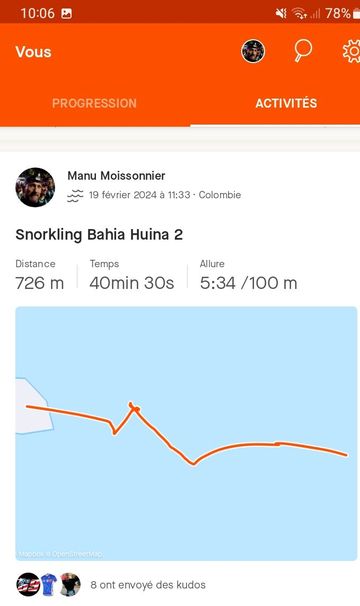This screenshot has width=360, height=606.
Task: Select the Activités tab
Action: point(286,103)
